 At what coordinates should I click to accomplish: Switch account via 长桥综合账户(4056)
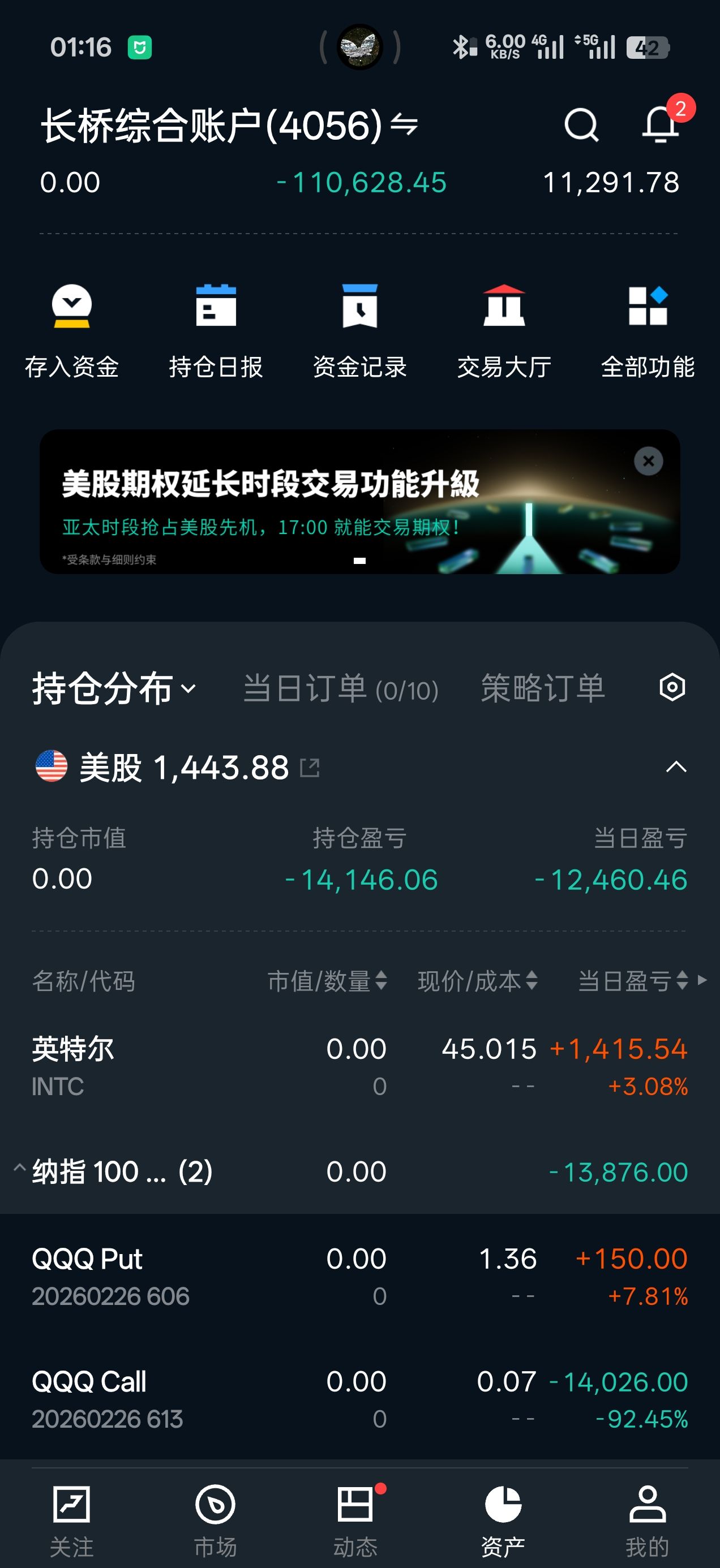coord(229,126)
